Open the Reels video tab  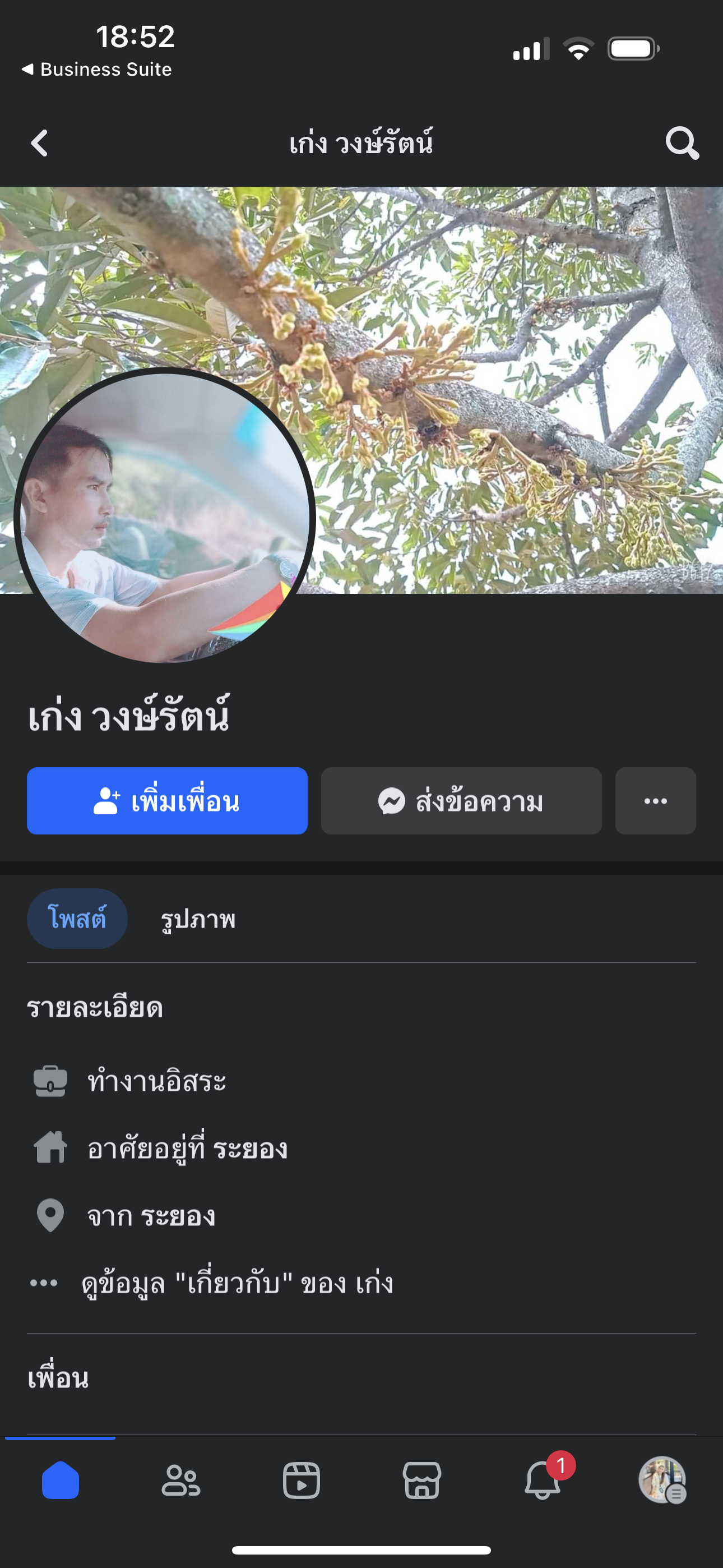point(302,1481)
